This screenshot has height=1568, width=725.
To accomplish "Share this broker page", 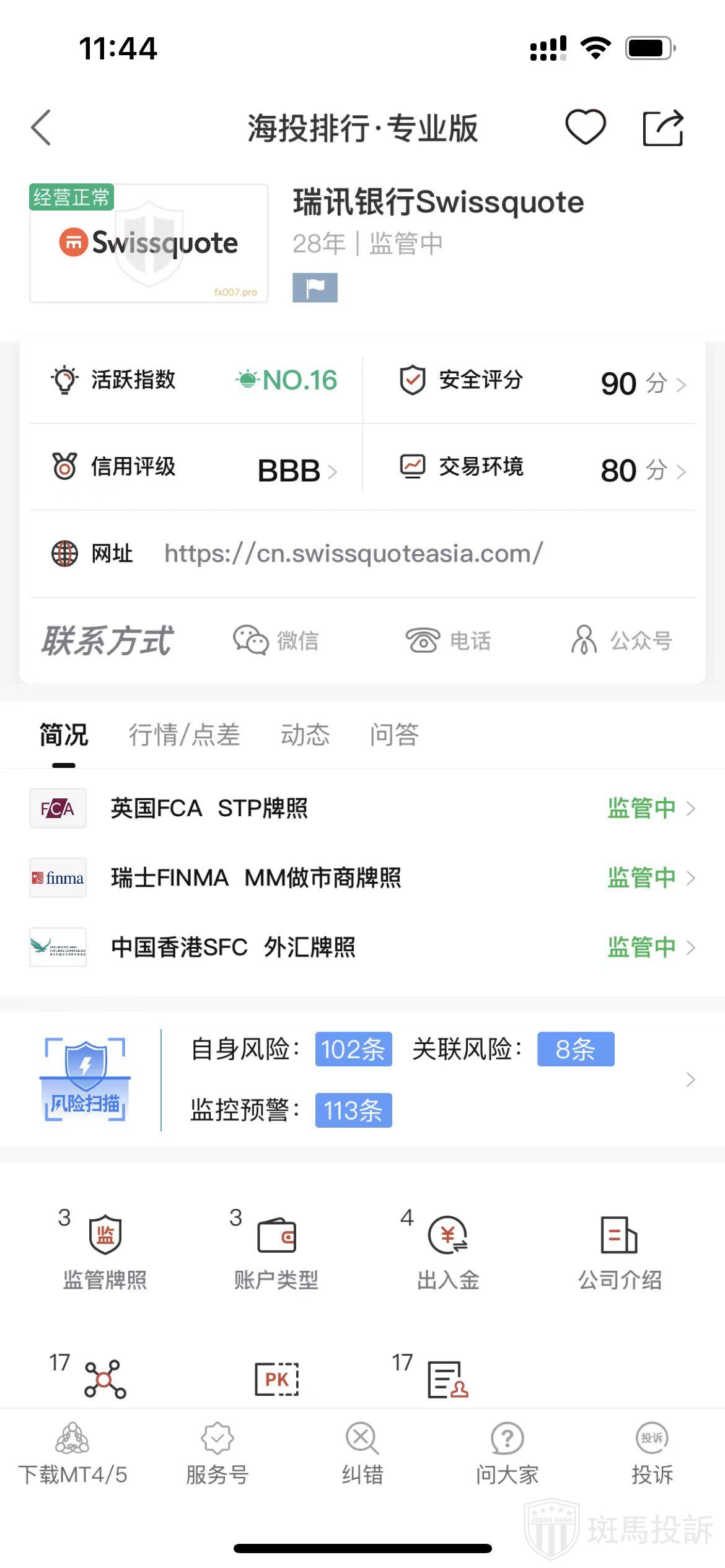I will [662, 128].
